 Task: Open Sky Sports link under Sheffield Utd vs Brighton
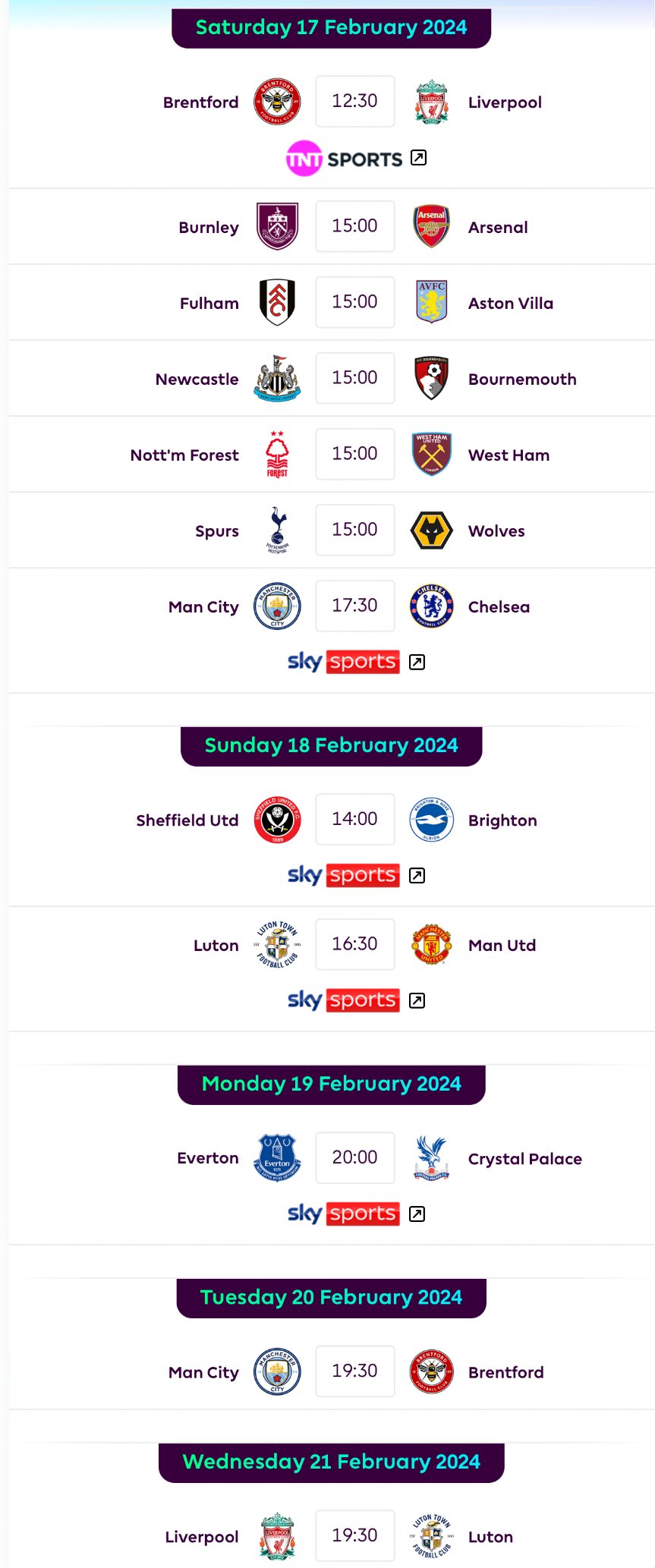click(355, 875)
